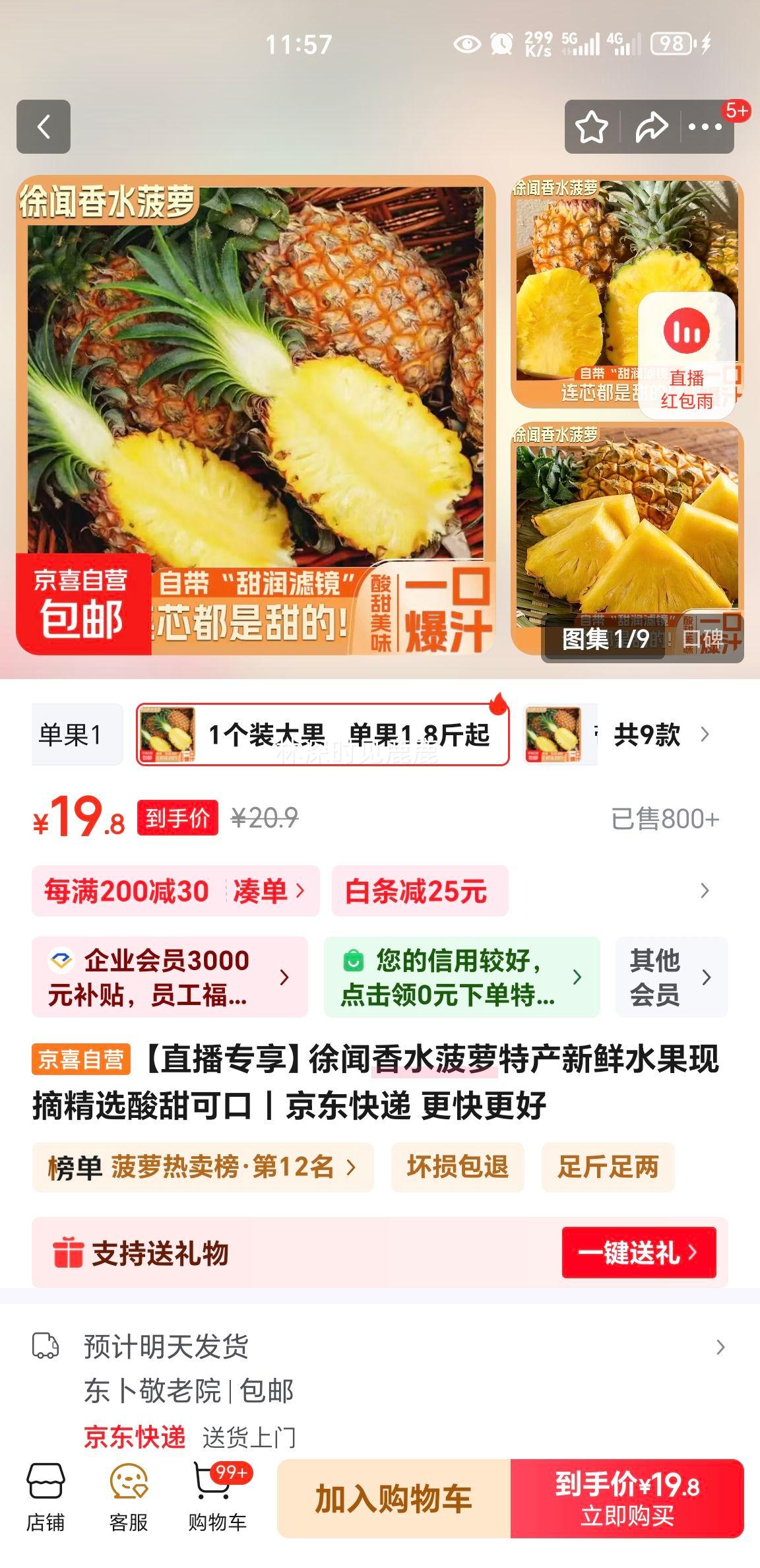Share this pineapple listing
This screenshot has height=1568, width=760.
point(650,127)
